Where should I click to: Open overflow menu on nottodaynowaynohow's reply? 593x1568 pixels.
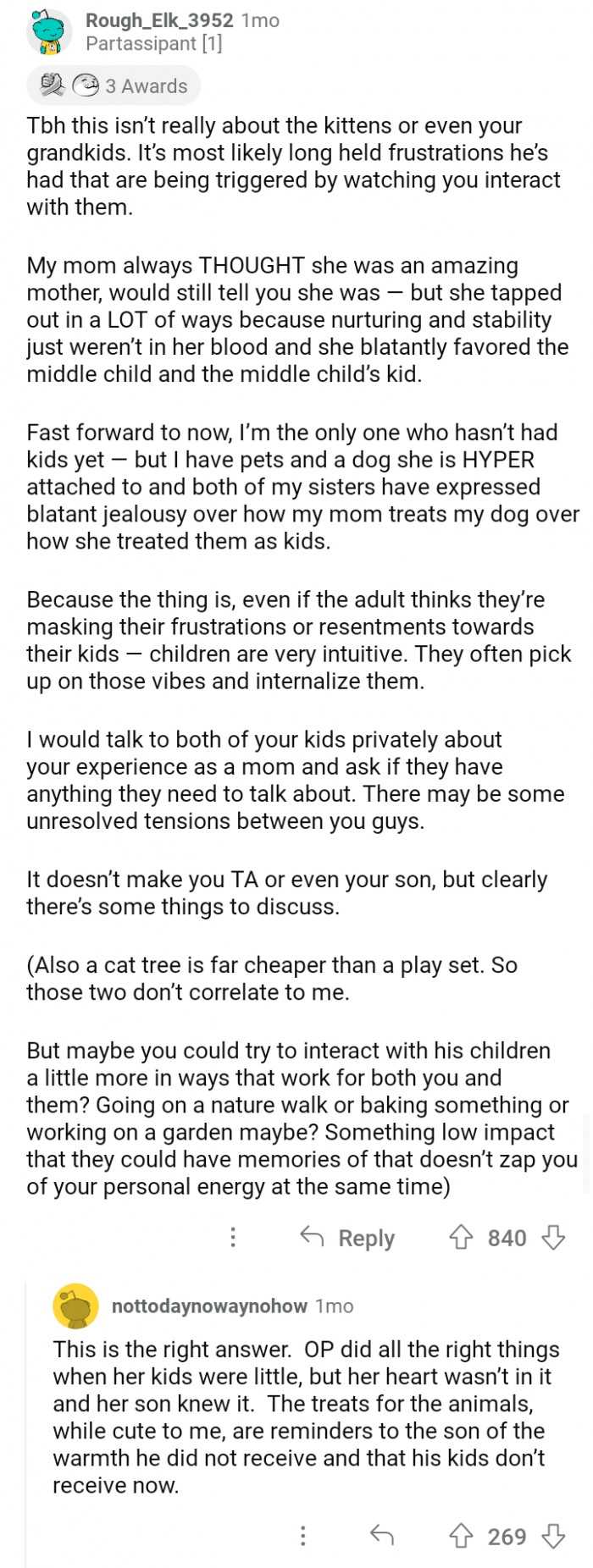pyautogui.click(x=302, y=1536)
